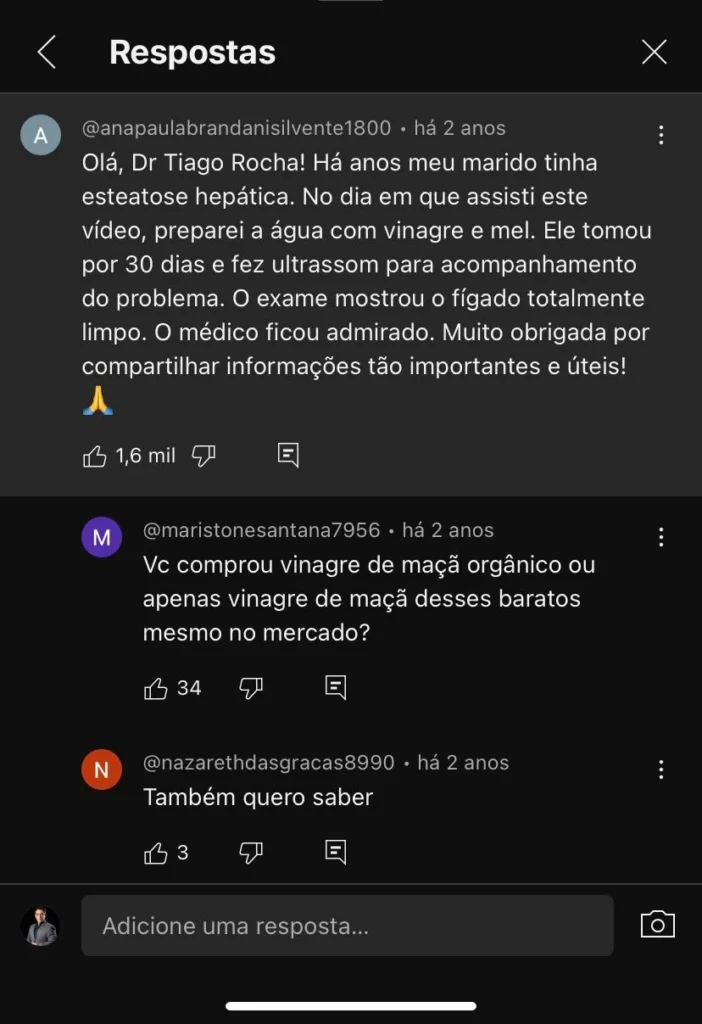This screenshot has height=1024, width=702.
Task: Open nazarethdasgracas8990's profile avatar
Action: pos(101,770)
